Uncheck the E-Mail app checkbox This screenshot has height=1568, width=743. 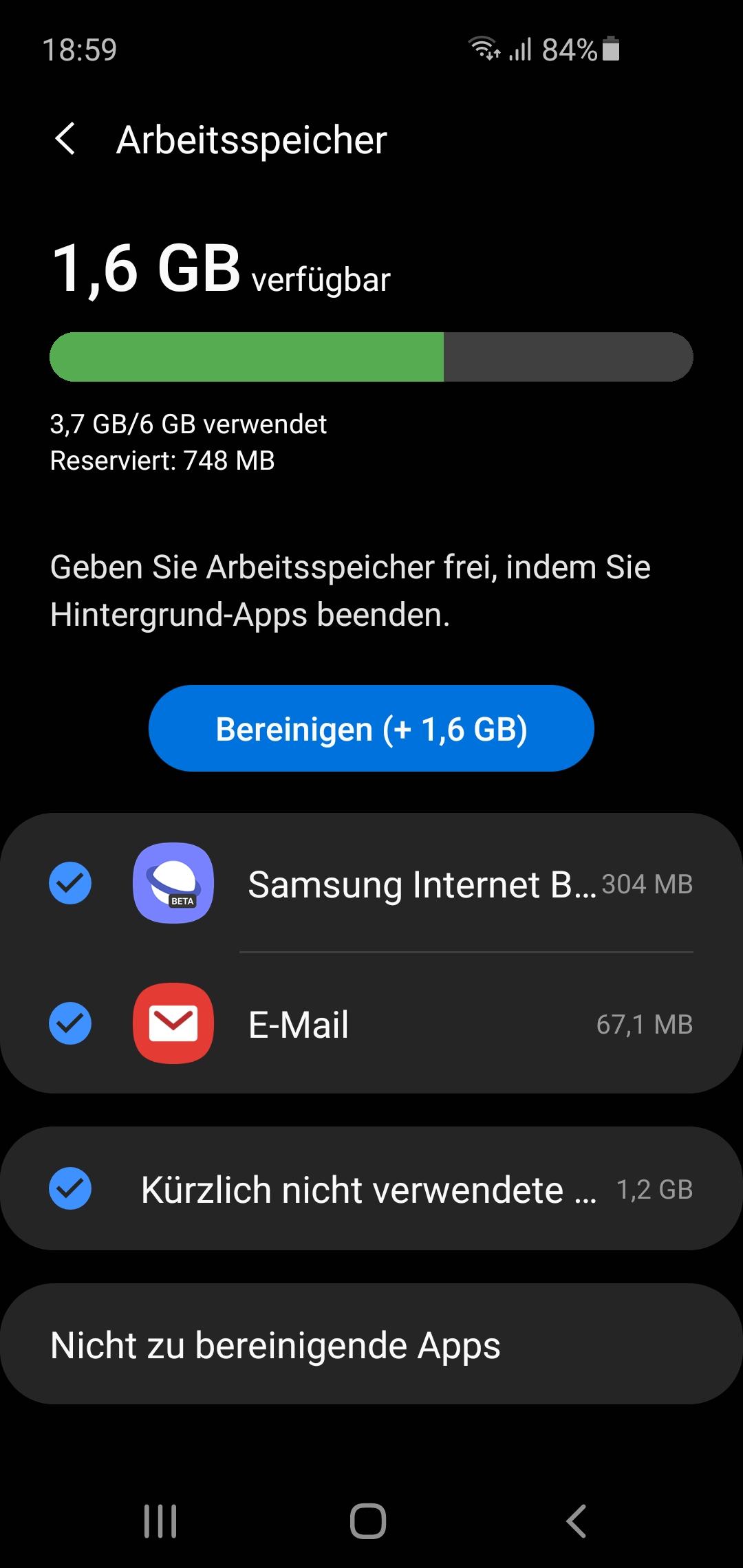(x=70, y=1023)
